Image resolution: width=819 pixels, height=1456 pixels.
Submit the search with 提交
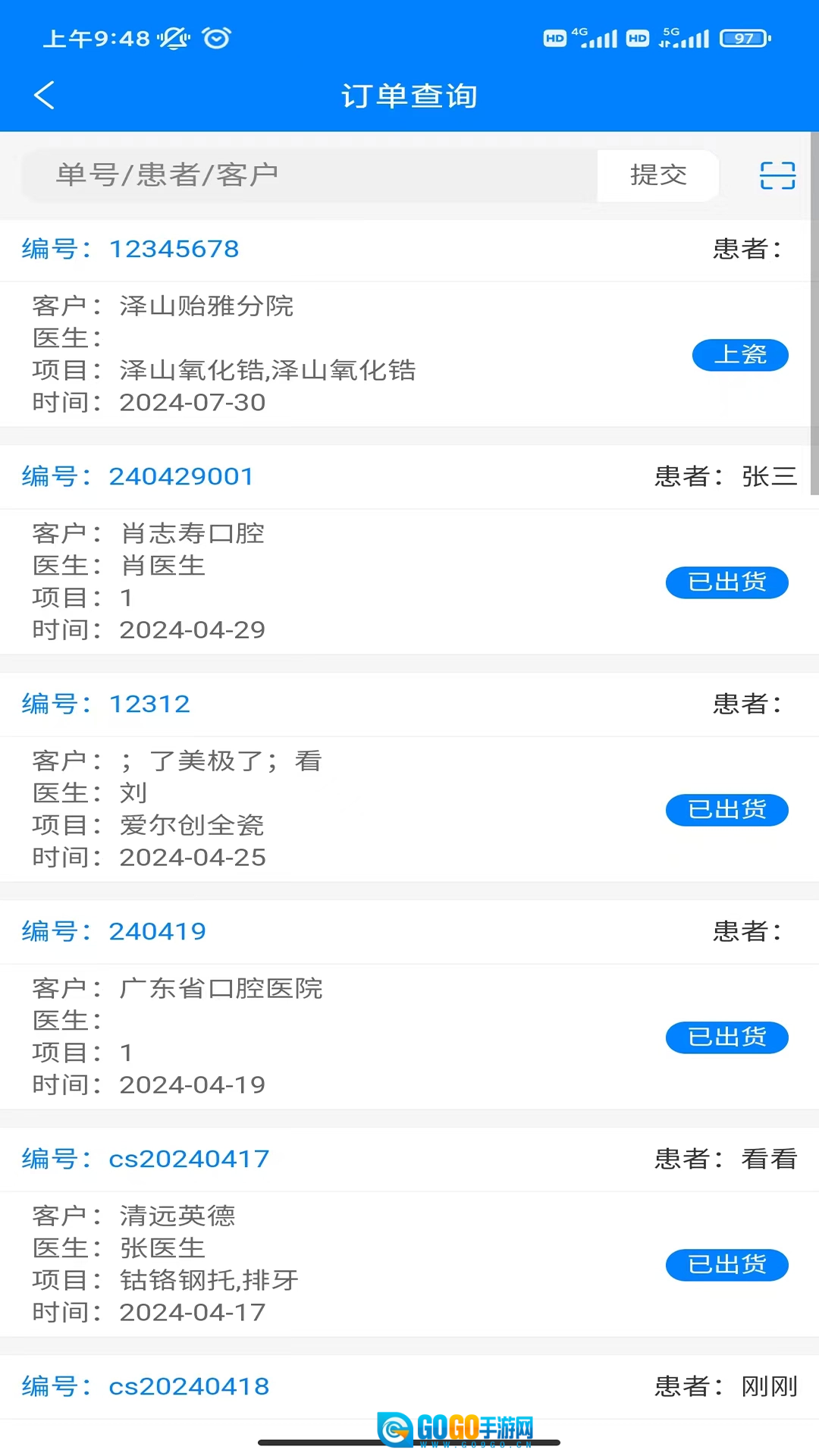(x=657, y=175)
